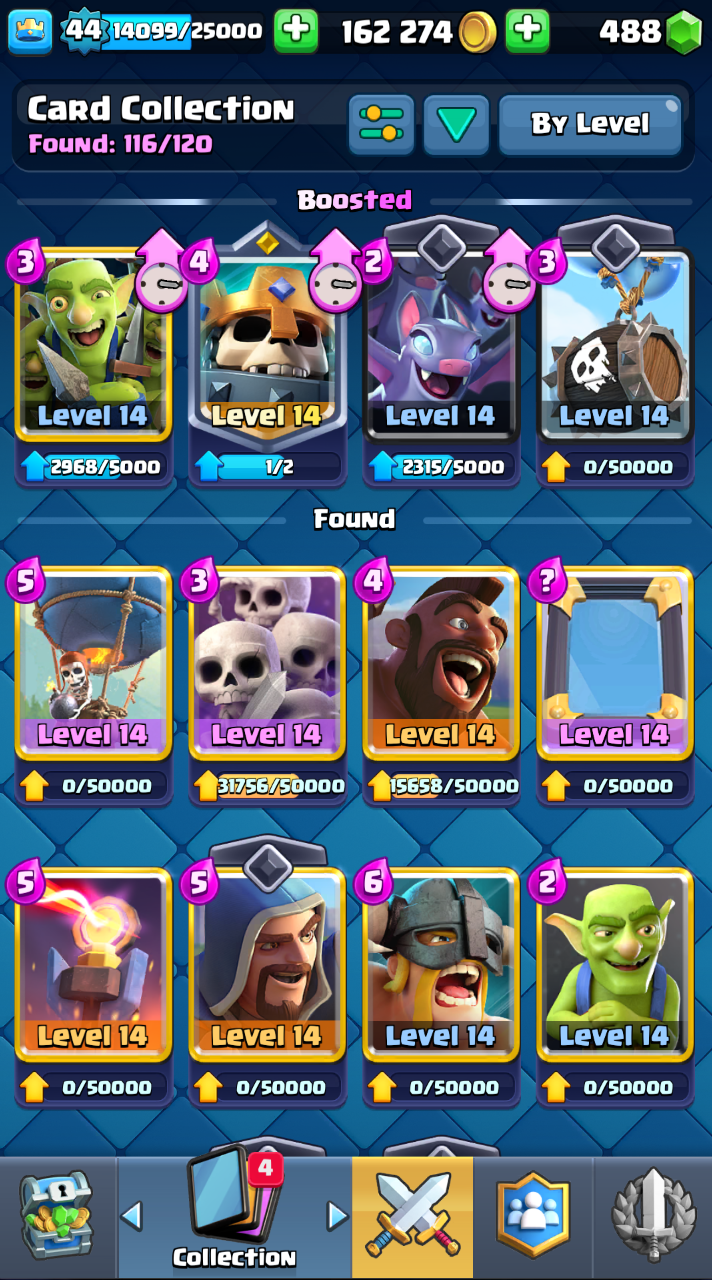Open the Skeleton Army card
This screenshot has width=712, height=1280.
coord(267,664)
